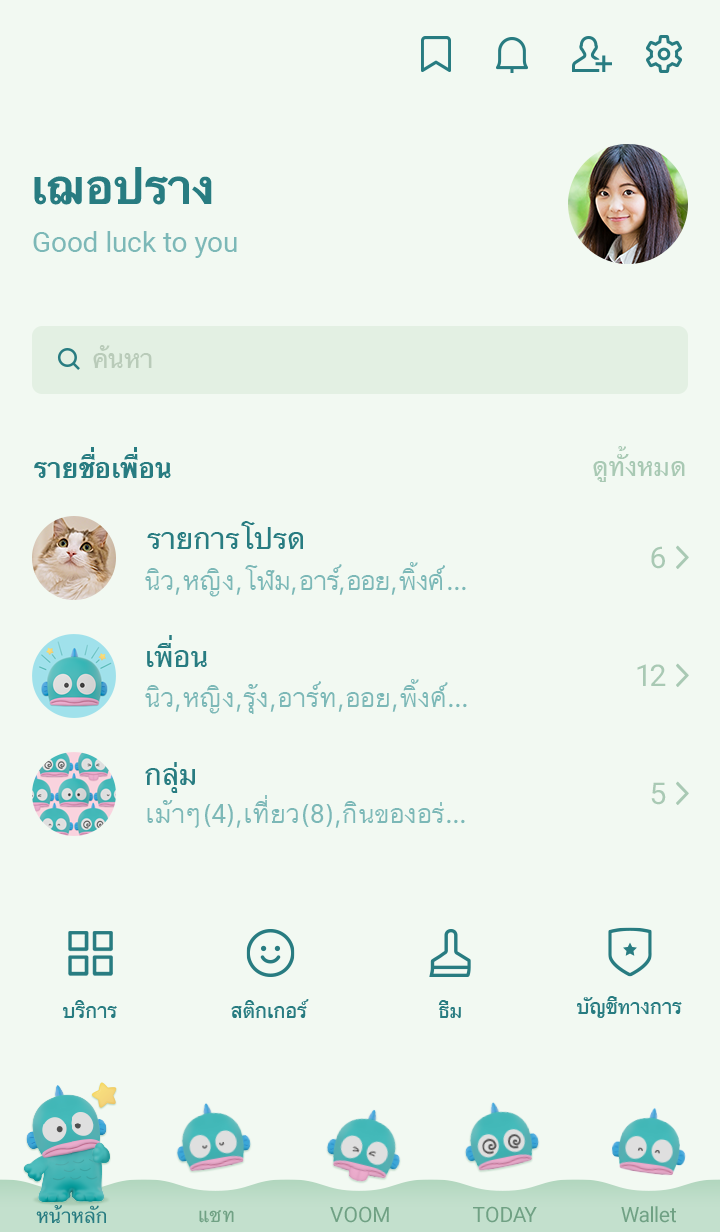Select the หน้าหลัก home tab

tap(72, 1160)
